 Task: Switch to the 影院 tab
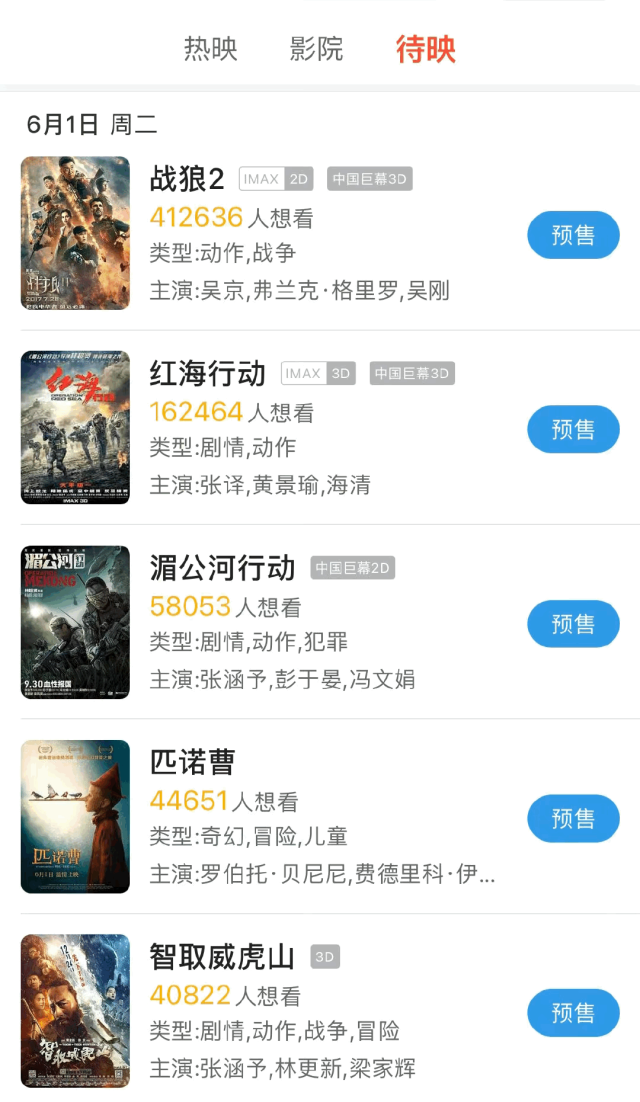coord(316,48)
